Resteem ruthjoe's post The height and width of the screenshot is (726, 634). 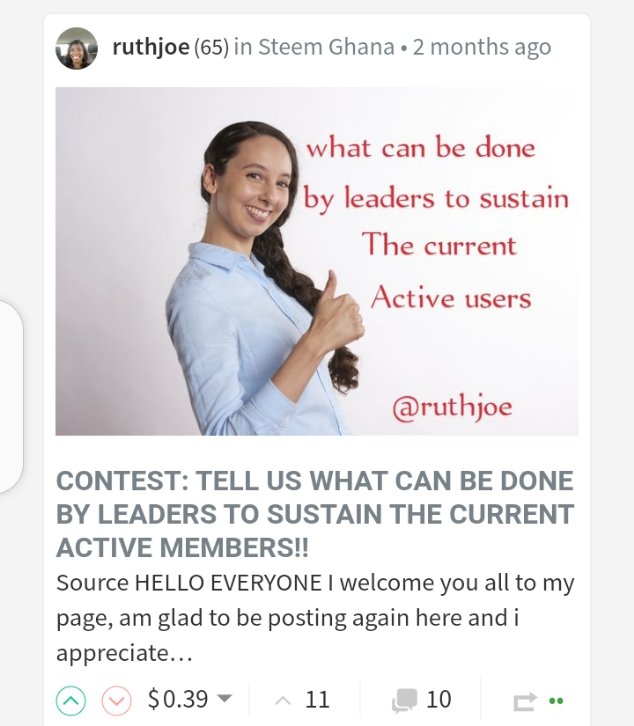(x=525, y=700)
